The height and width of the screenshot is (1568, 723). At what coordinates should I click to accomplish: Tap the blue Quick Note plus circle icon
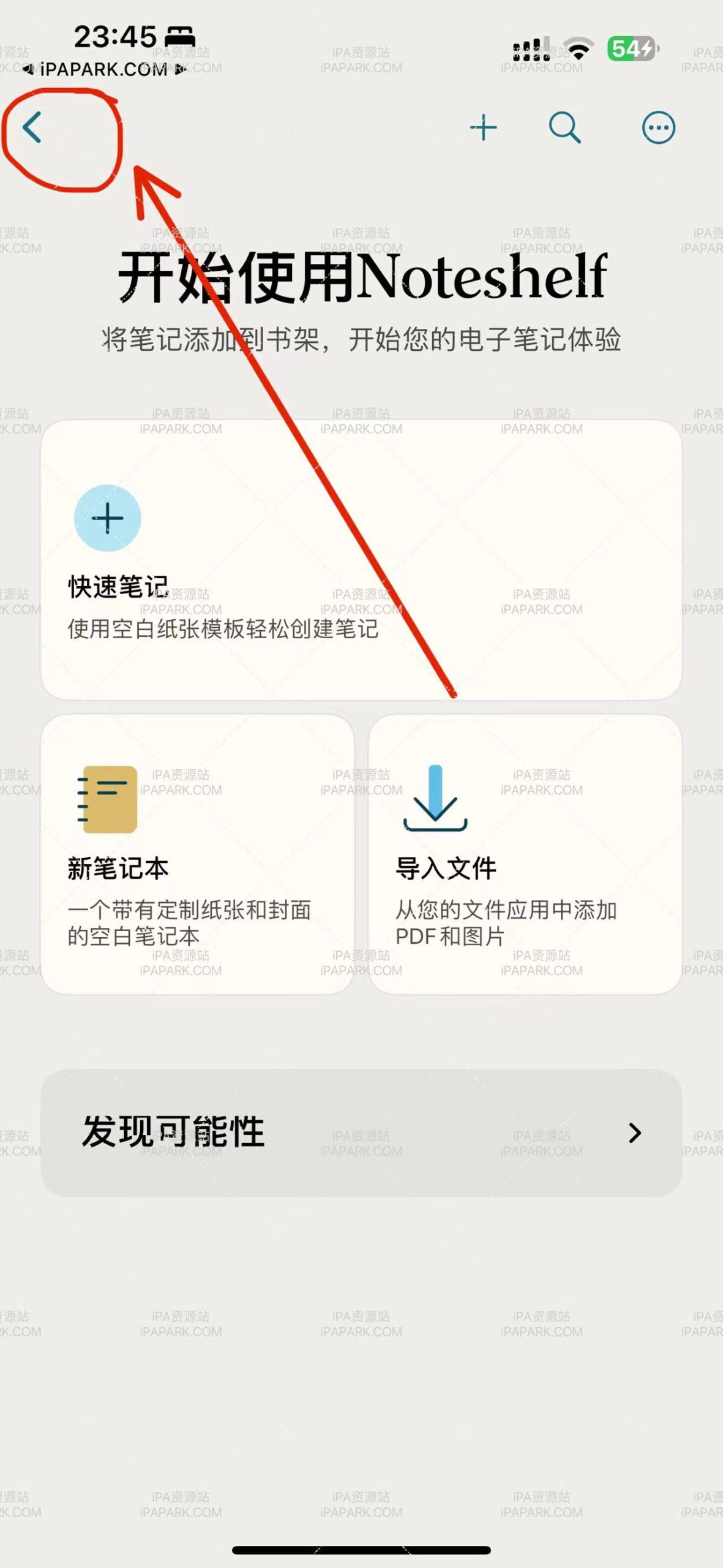(x=108, y=518)
